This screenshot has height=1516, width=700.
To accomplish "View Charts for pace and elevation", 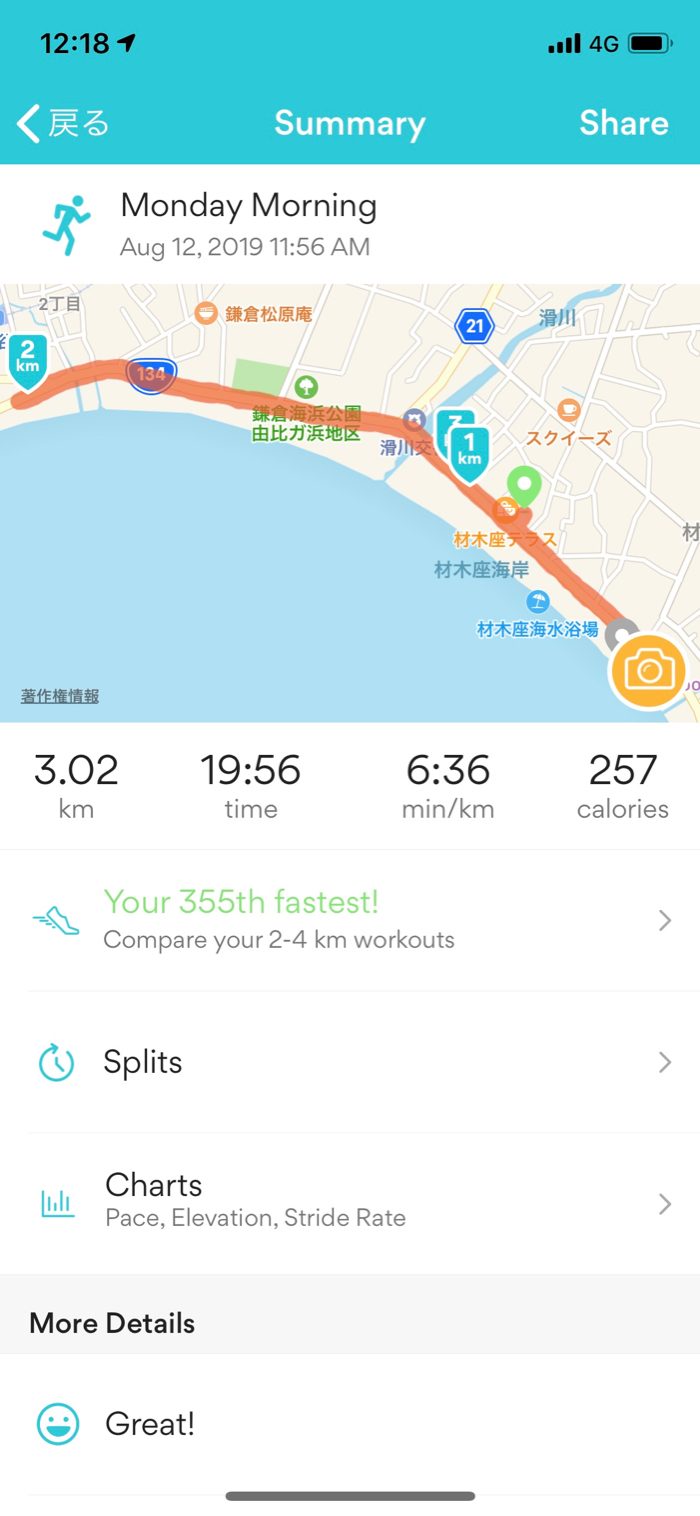I will (350, 1201).
